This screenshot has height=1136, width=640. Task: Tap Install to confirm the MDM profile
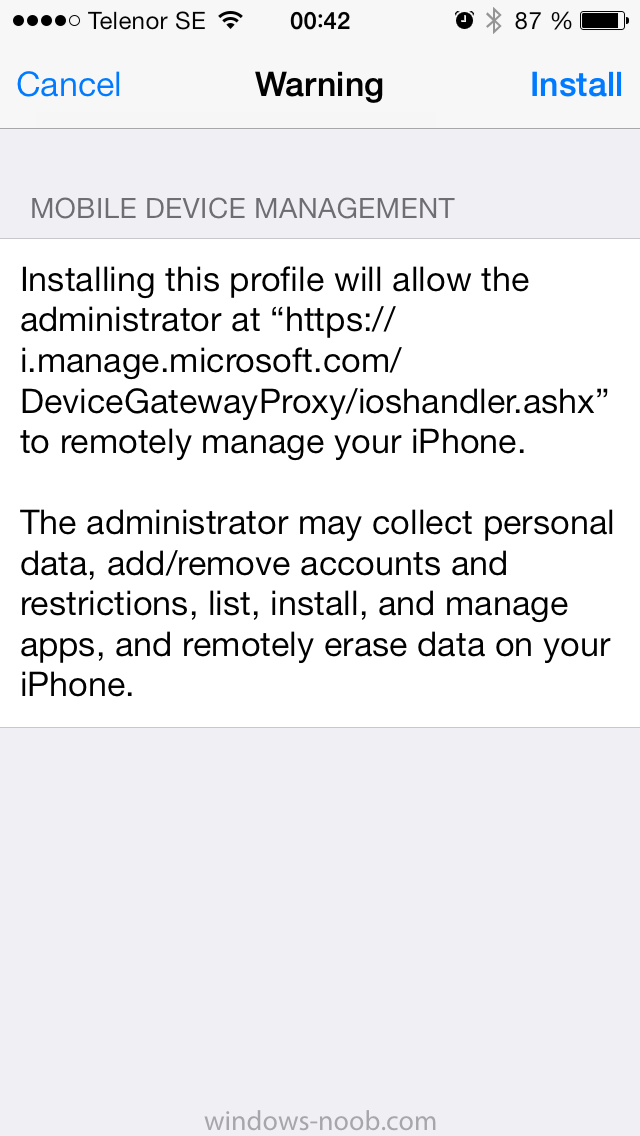[576, 85]
